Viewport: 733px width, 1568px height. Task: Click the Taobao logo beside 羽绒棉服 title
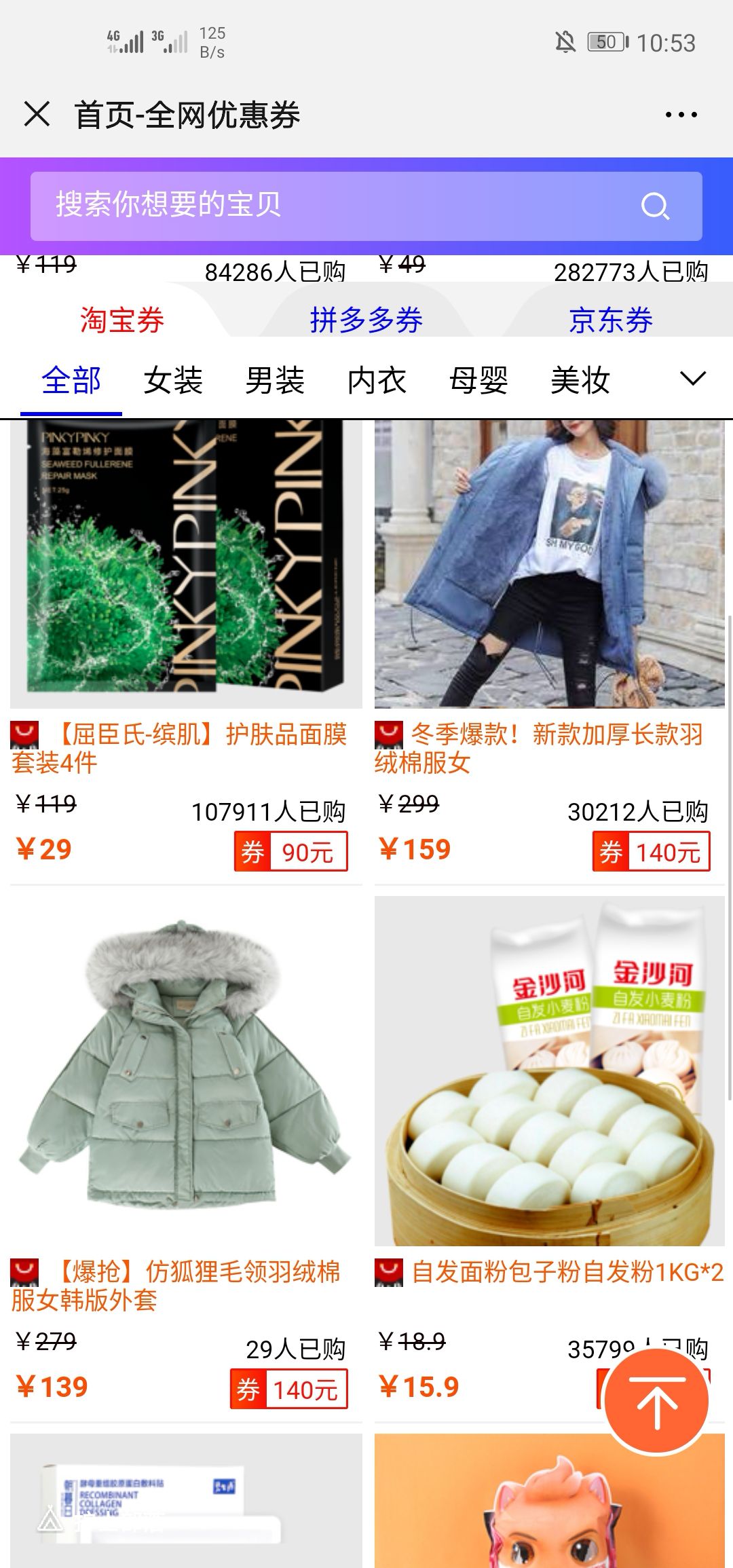click(x=388, y=734)
